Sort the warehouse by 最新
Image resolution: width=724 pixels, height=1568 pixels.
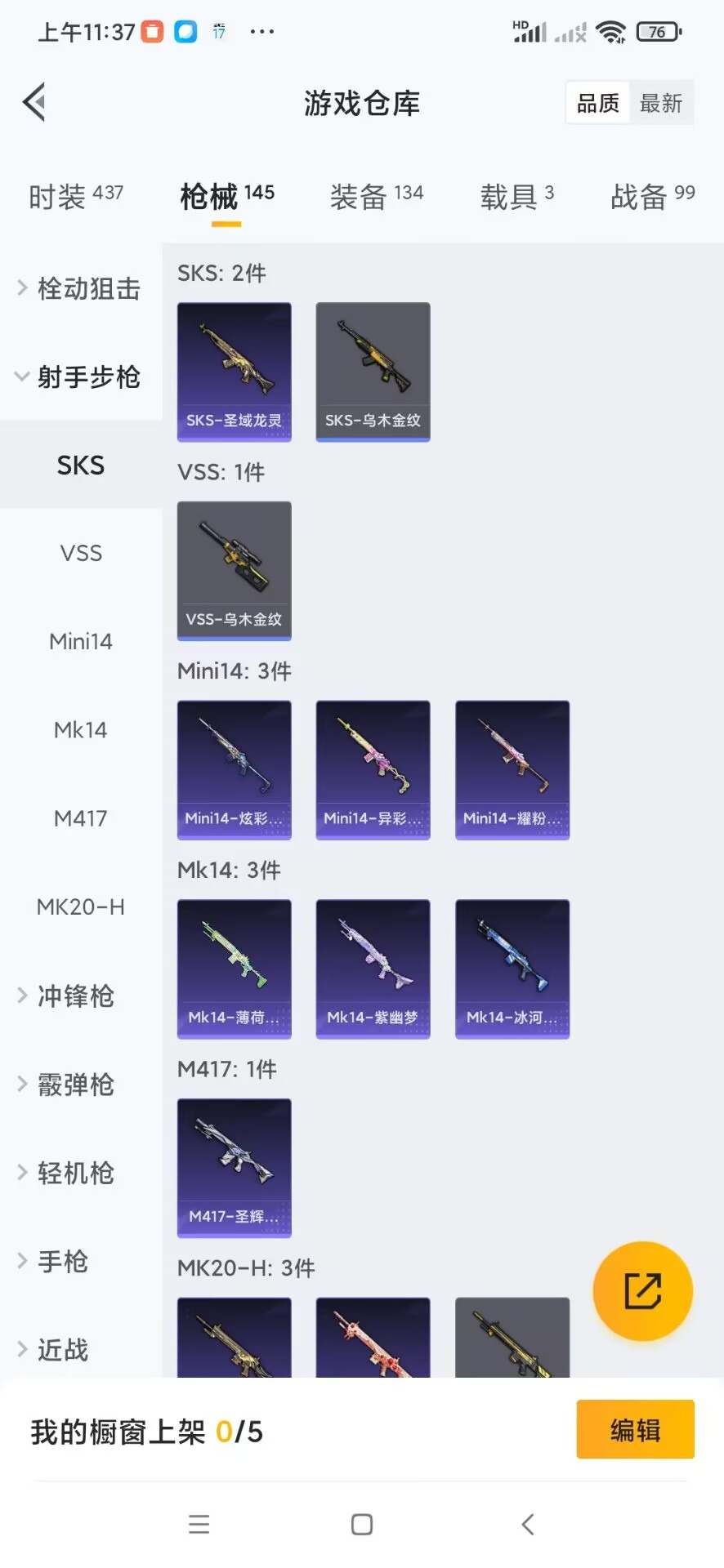[660, 103]
